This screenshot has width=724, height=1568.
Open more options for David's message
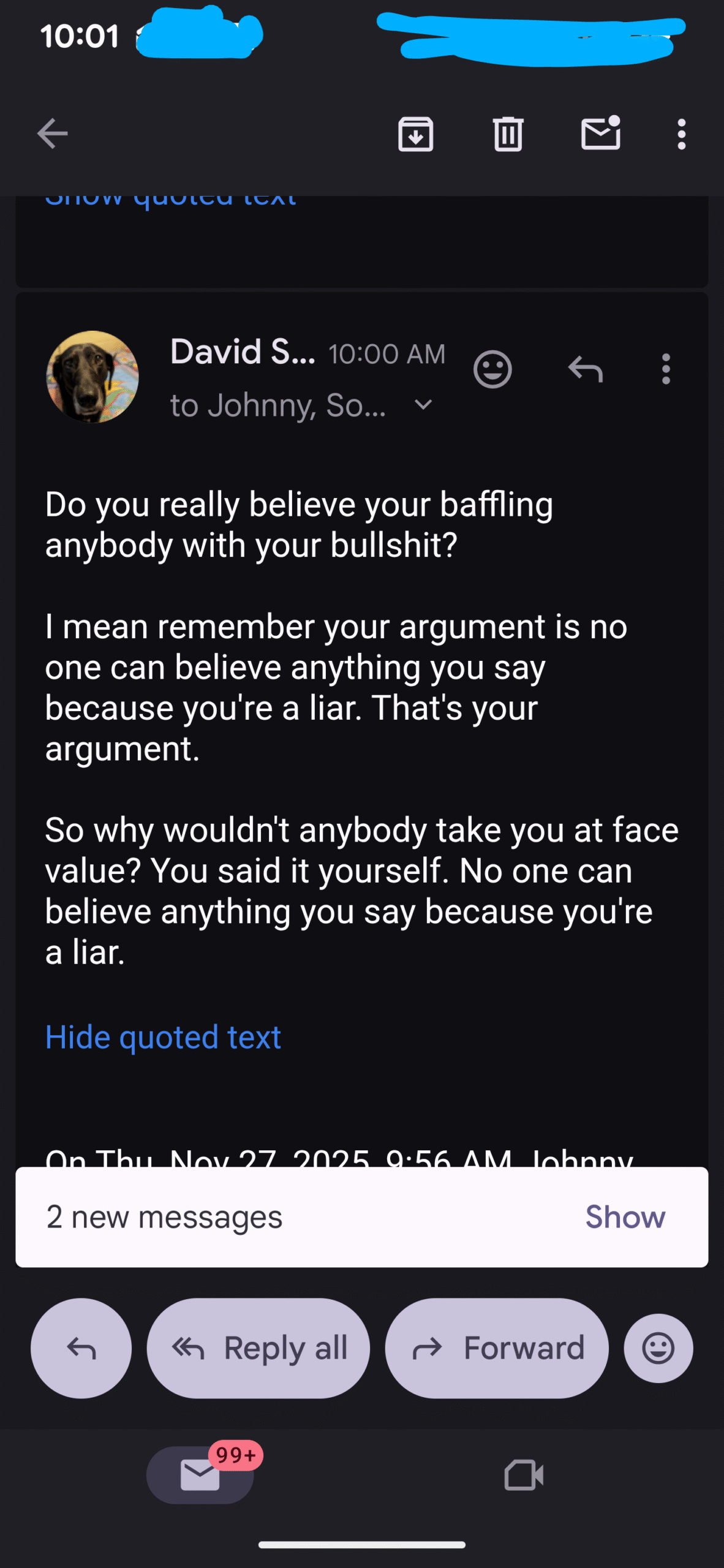666,369
